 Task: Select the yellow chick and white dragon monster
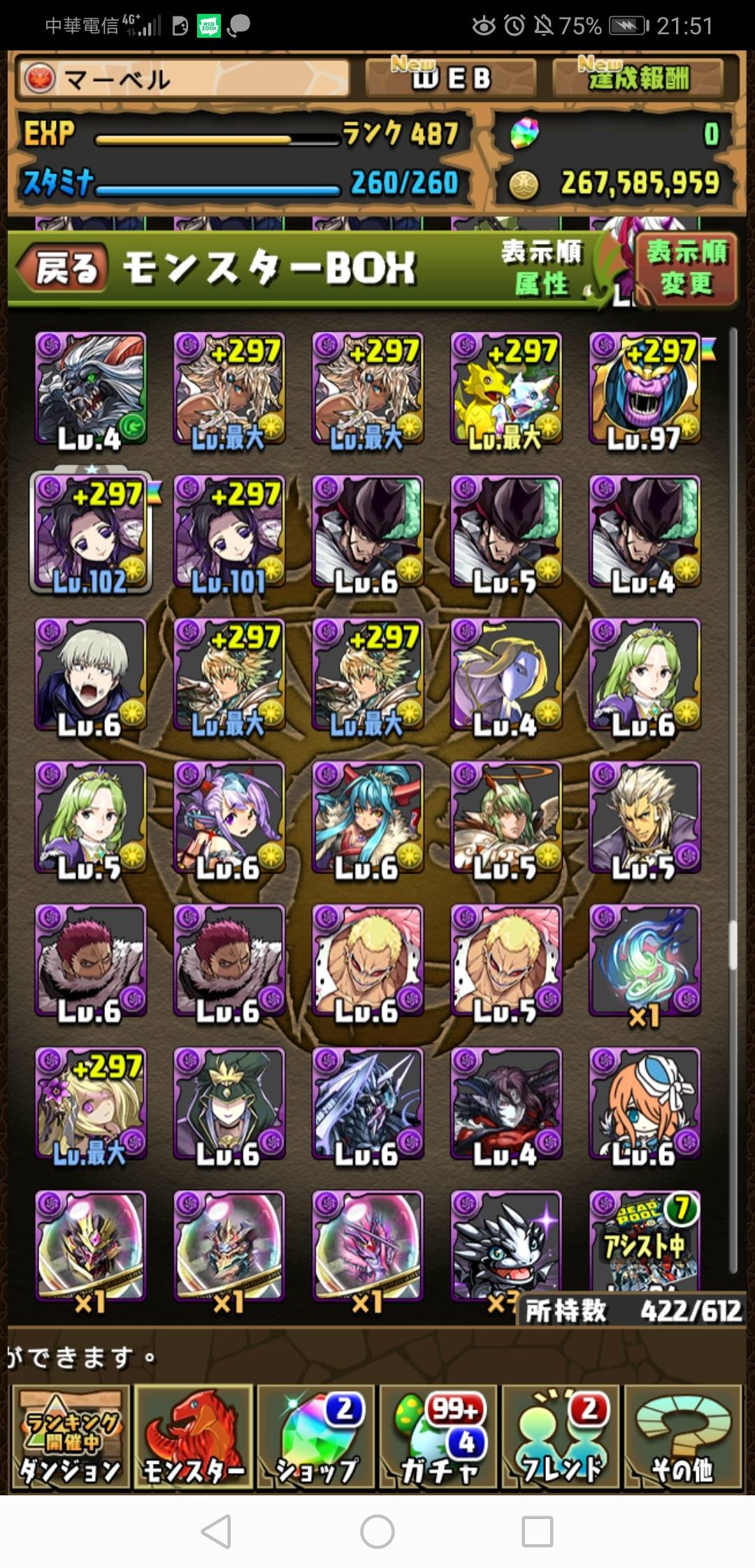(506, 390)
